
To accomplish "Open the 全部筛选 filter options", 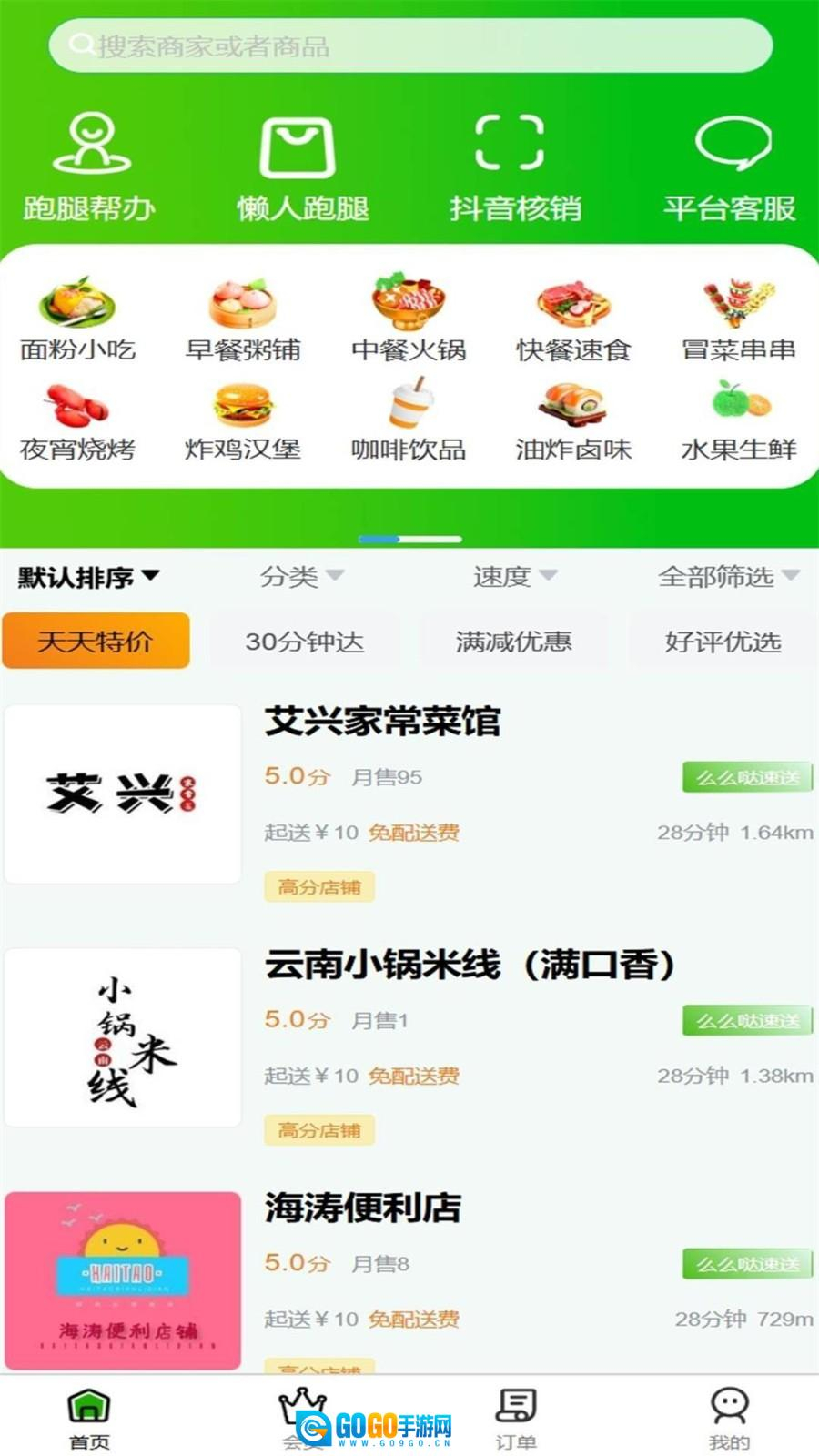I will (727, 577).
